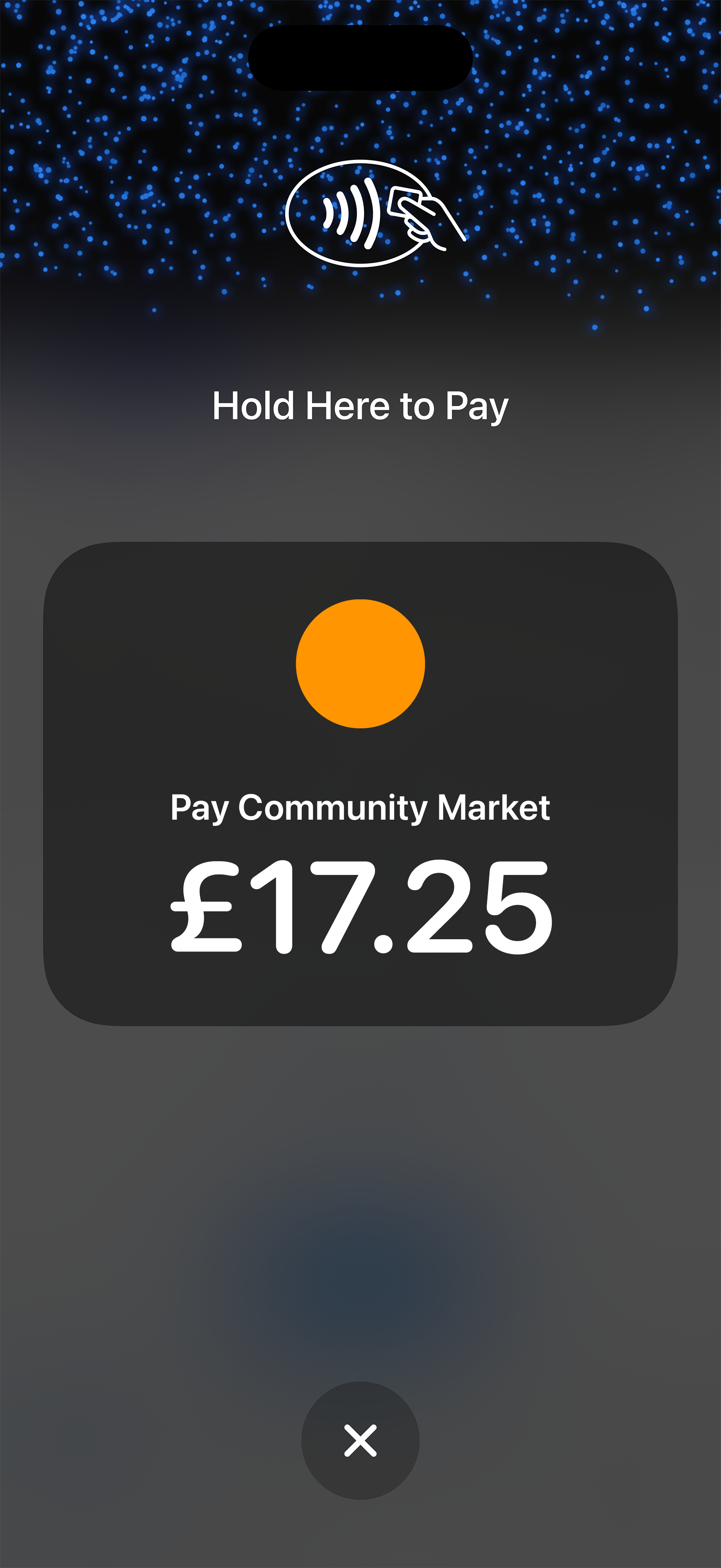Tap the wave lines of the NFC symbol
This screenshot has width=721, height=1568.
click(x=350, y=213)
